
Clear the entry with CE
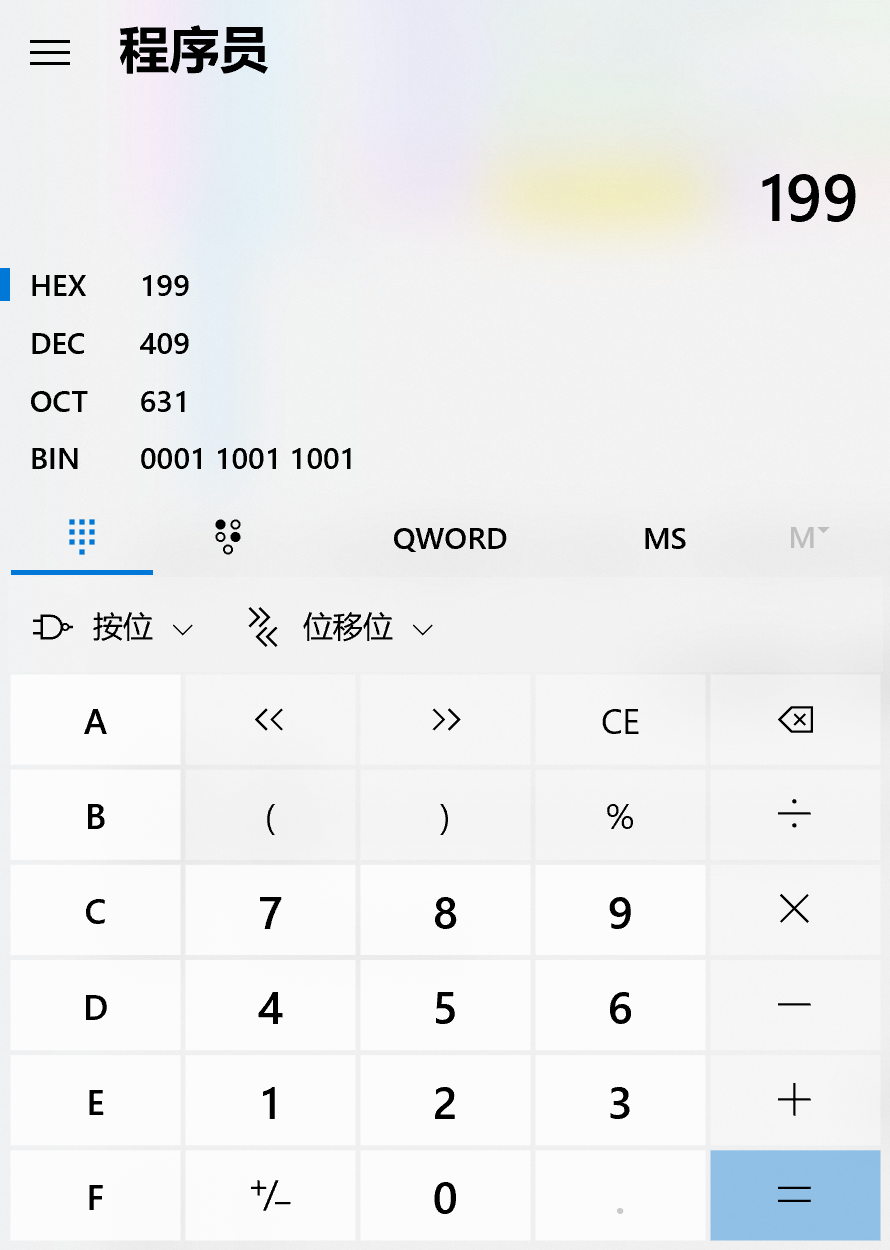coord(620,721)
